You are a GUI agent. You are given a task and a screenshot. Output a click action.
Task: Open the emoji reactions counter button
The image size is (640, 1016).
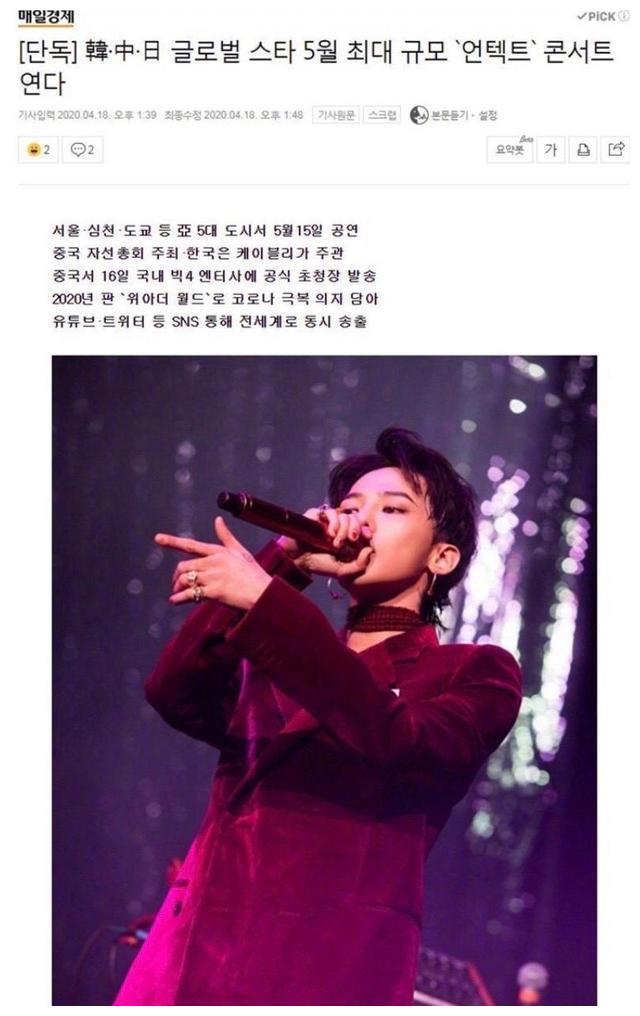tap(38, 150)
